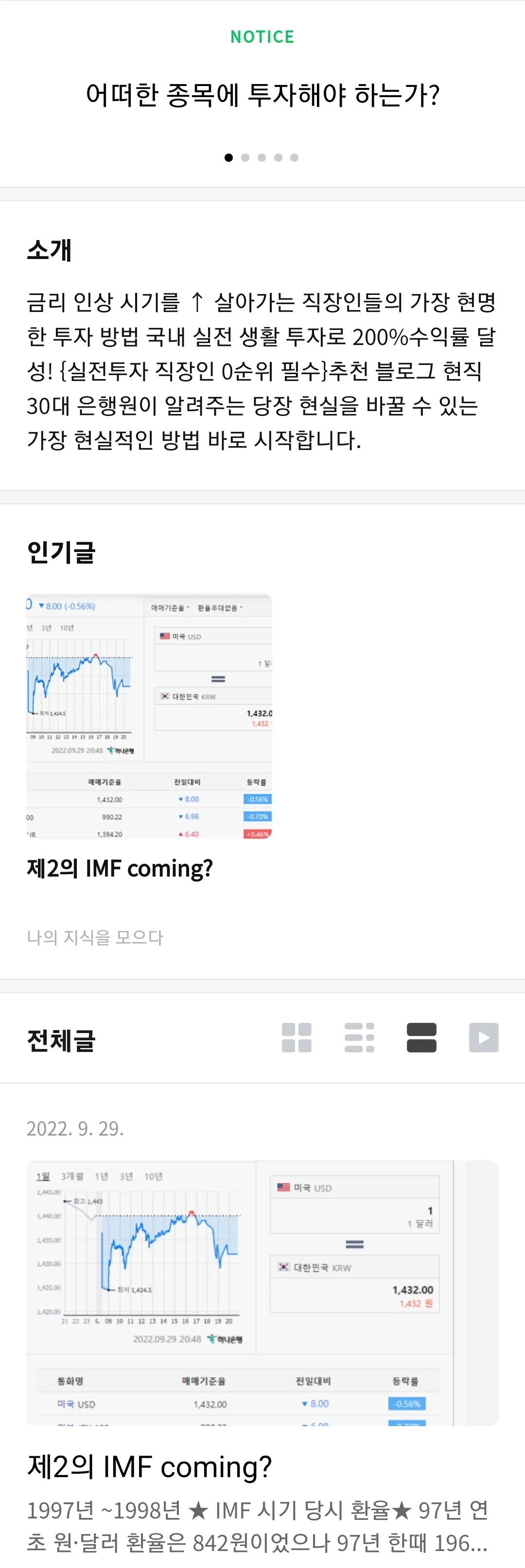525x1568 pixels.
Task: Switch to list view layout
Action: click(x=359, y=1038)
